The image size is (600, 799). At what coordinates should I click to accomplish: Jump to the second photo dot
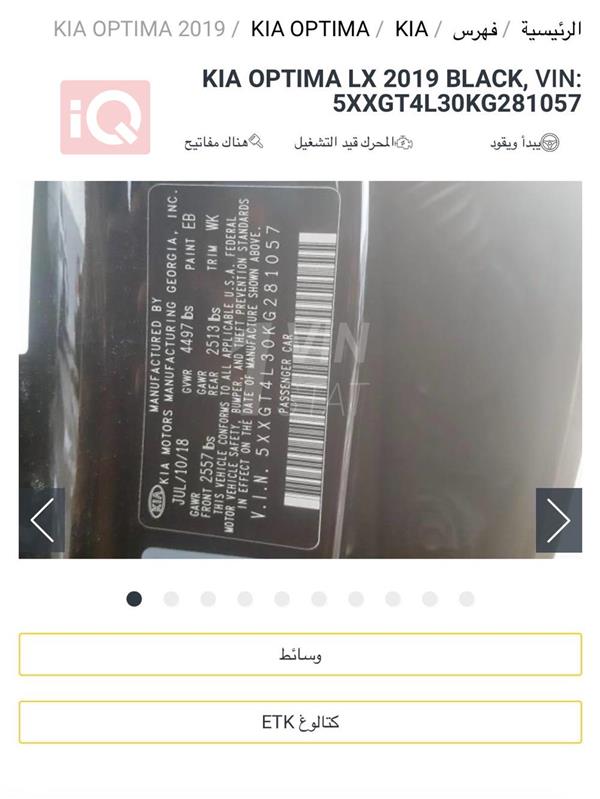171,599
